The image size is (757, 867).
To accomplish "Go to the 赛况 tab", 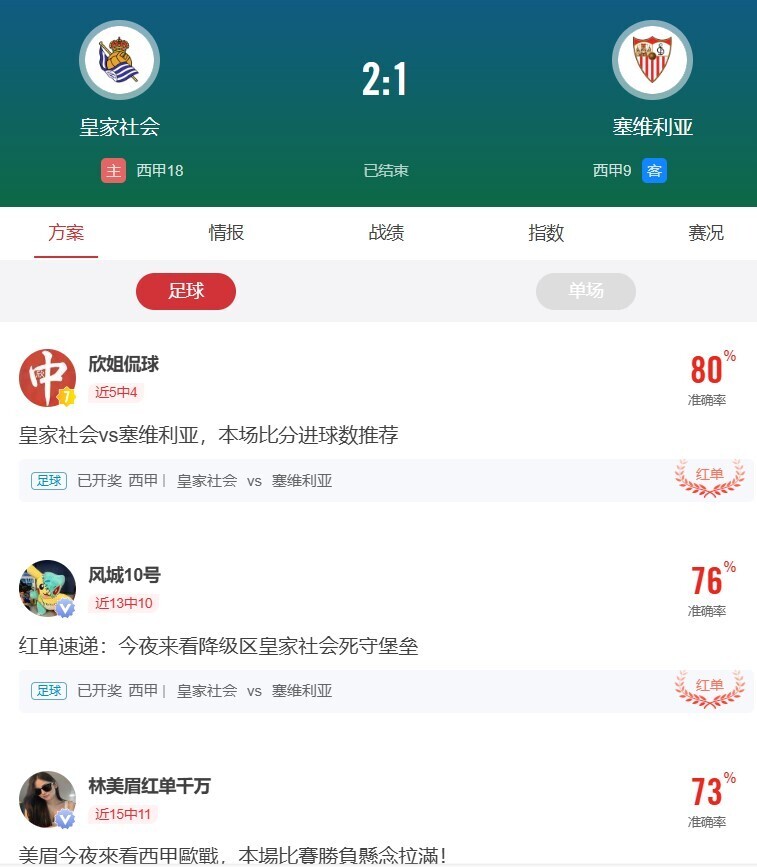I will [x=706, y=233].
